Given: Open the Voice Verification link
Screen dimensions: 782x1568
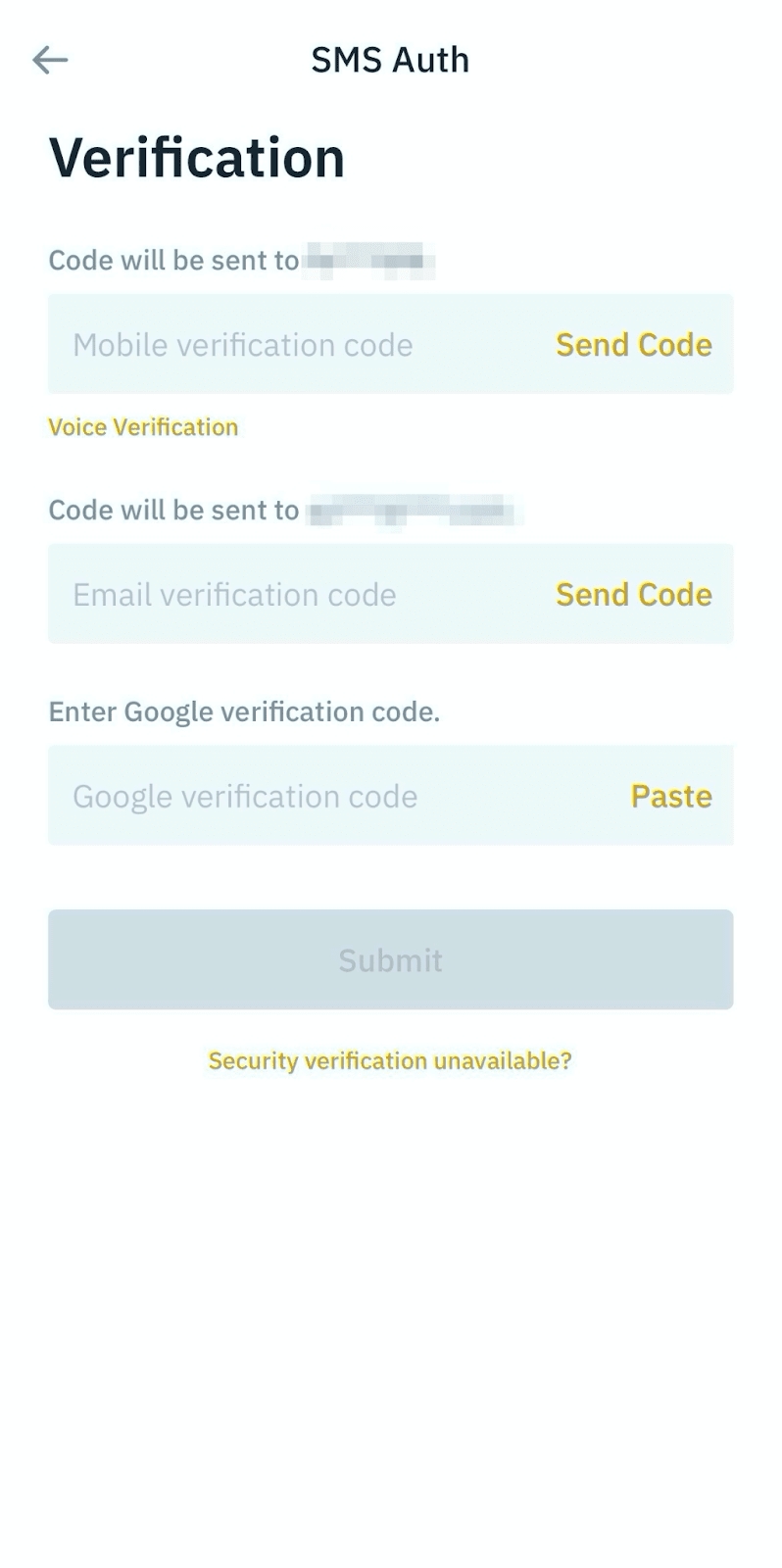Looking at the screenshot, I should (x=143, y=427).
